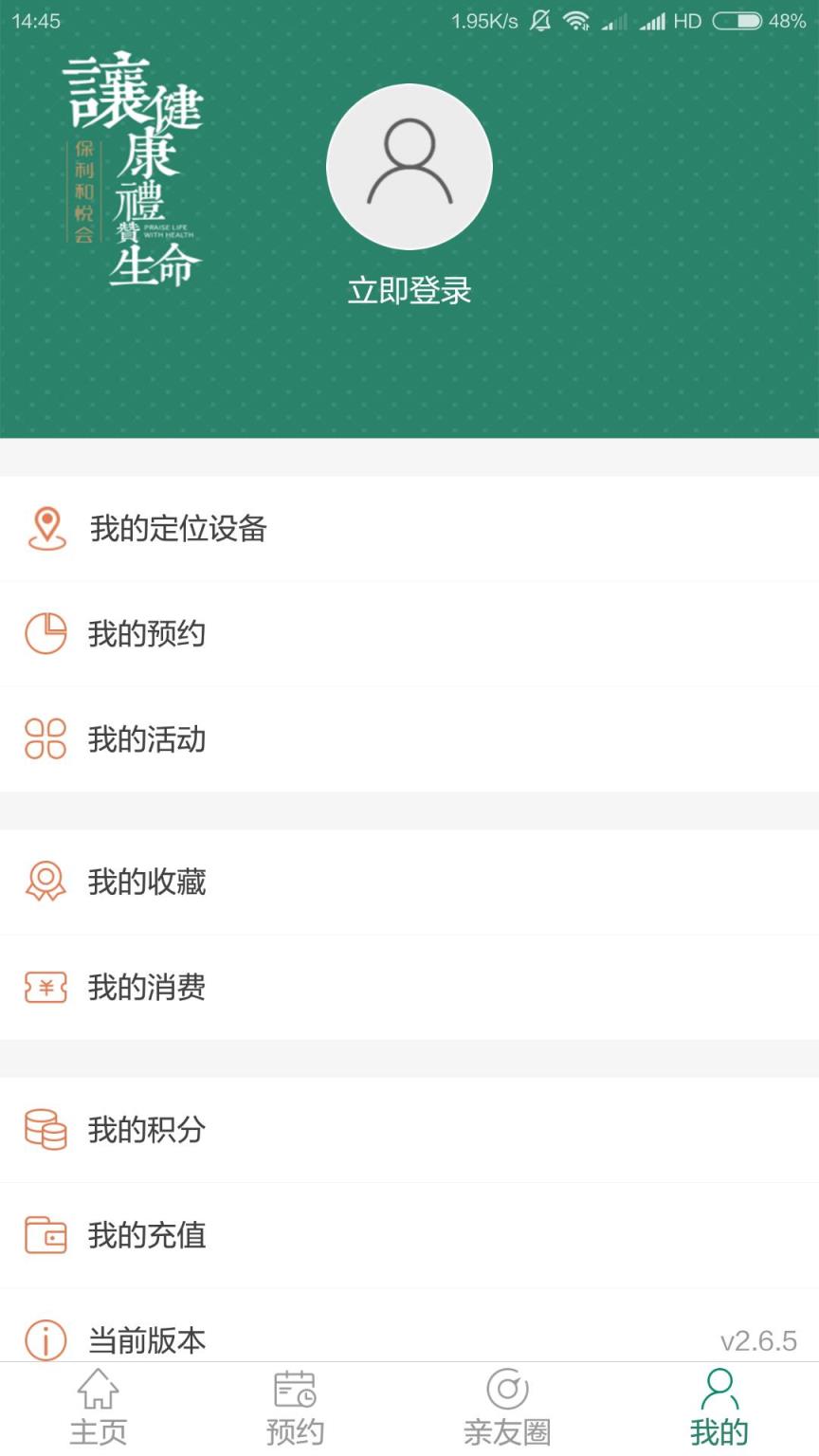819x1456 pixels.
Task: Open the wallet icon beside 我的充值
Action: point(45,1236)
